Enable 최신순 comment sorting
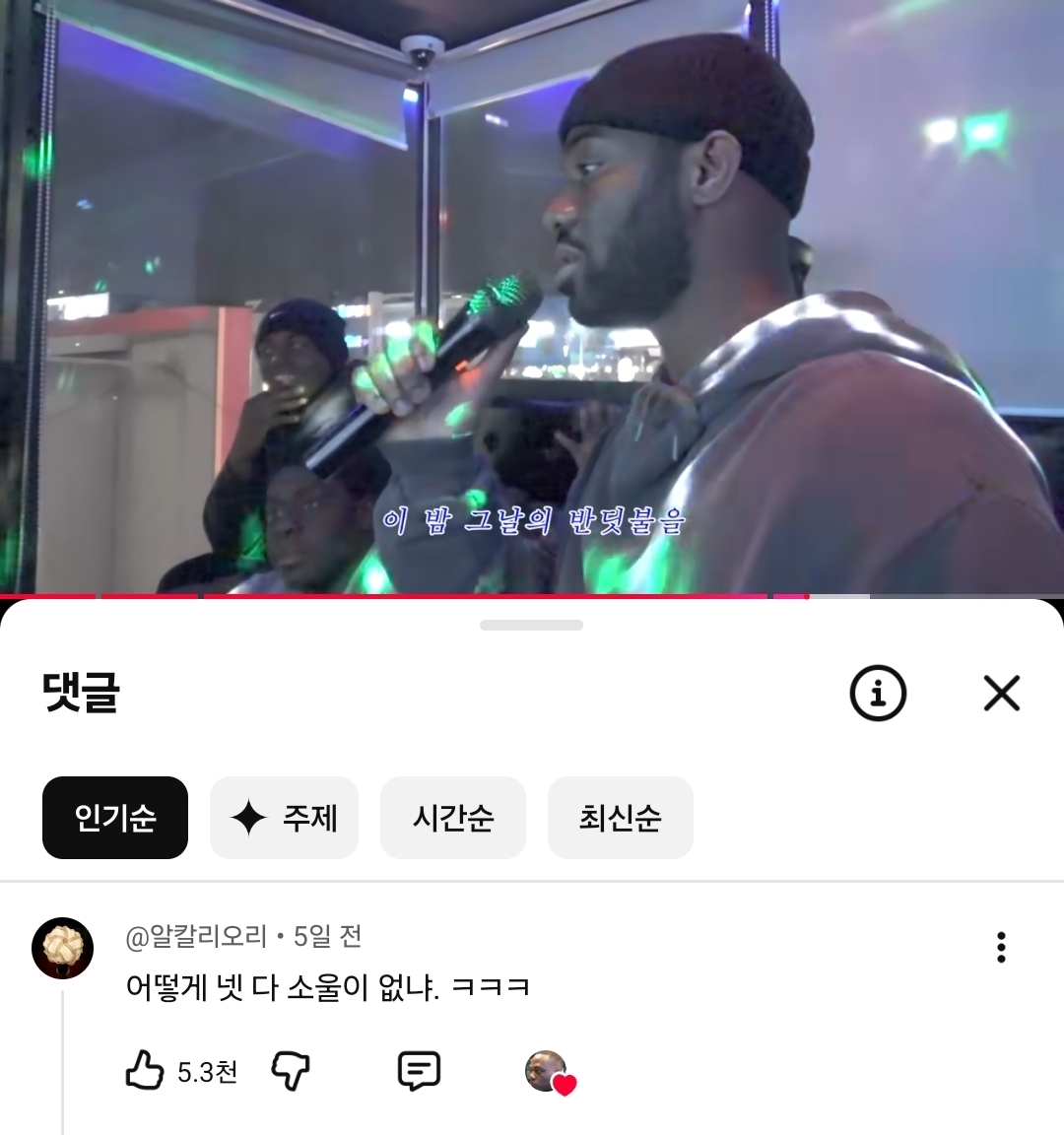The width and height of the screenshot is (1064, 1135). 620,818
